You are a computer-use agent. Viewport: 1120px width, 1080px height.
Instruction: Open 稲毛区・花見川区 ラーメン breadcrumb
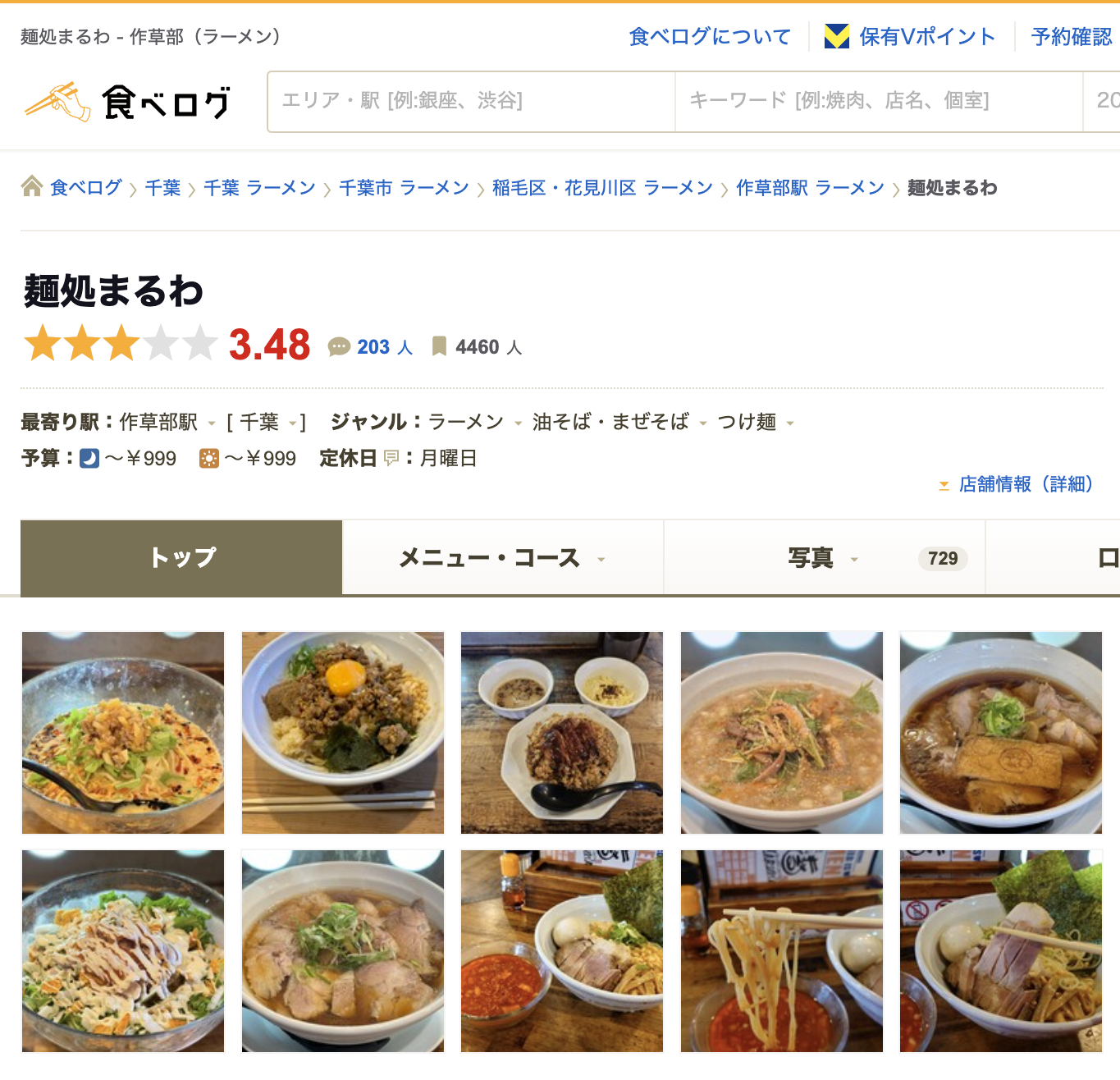[602, 188]
